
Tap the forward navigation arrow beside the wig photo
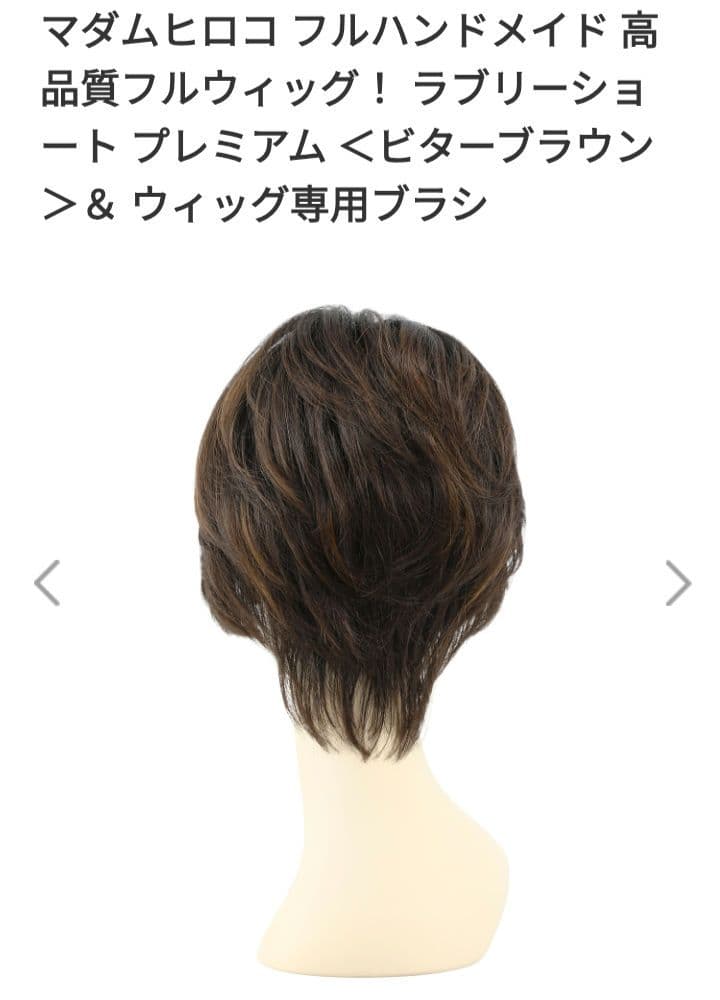click(x=676, y=580)
